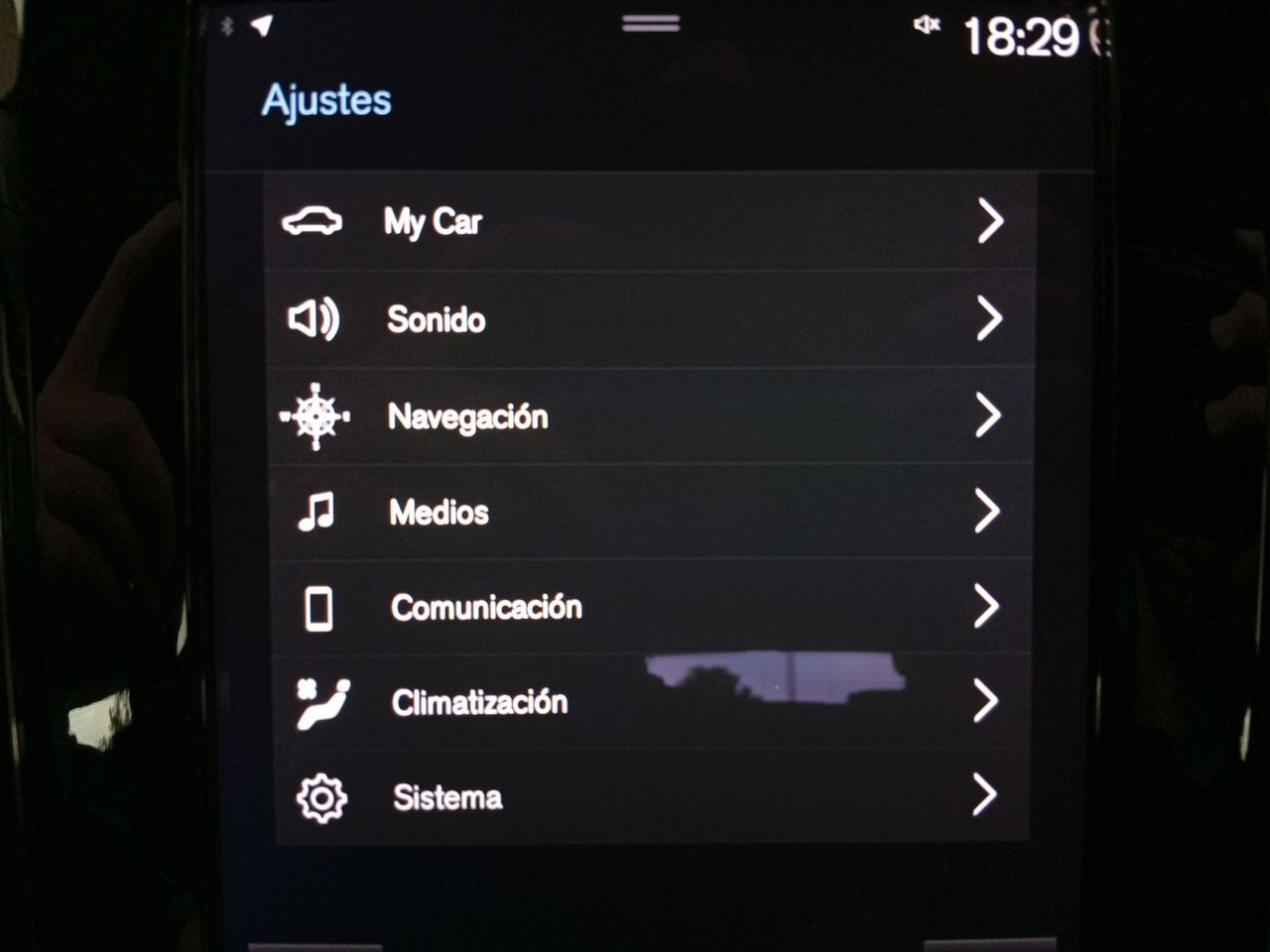
Task: Tap the pull-down handle at top
Action: tap(651, 24)
